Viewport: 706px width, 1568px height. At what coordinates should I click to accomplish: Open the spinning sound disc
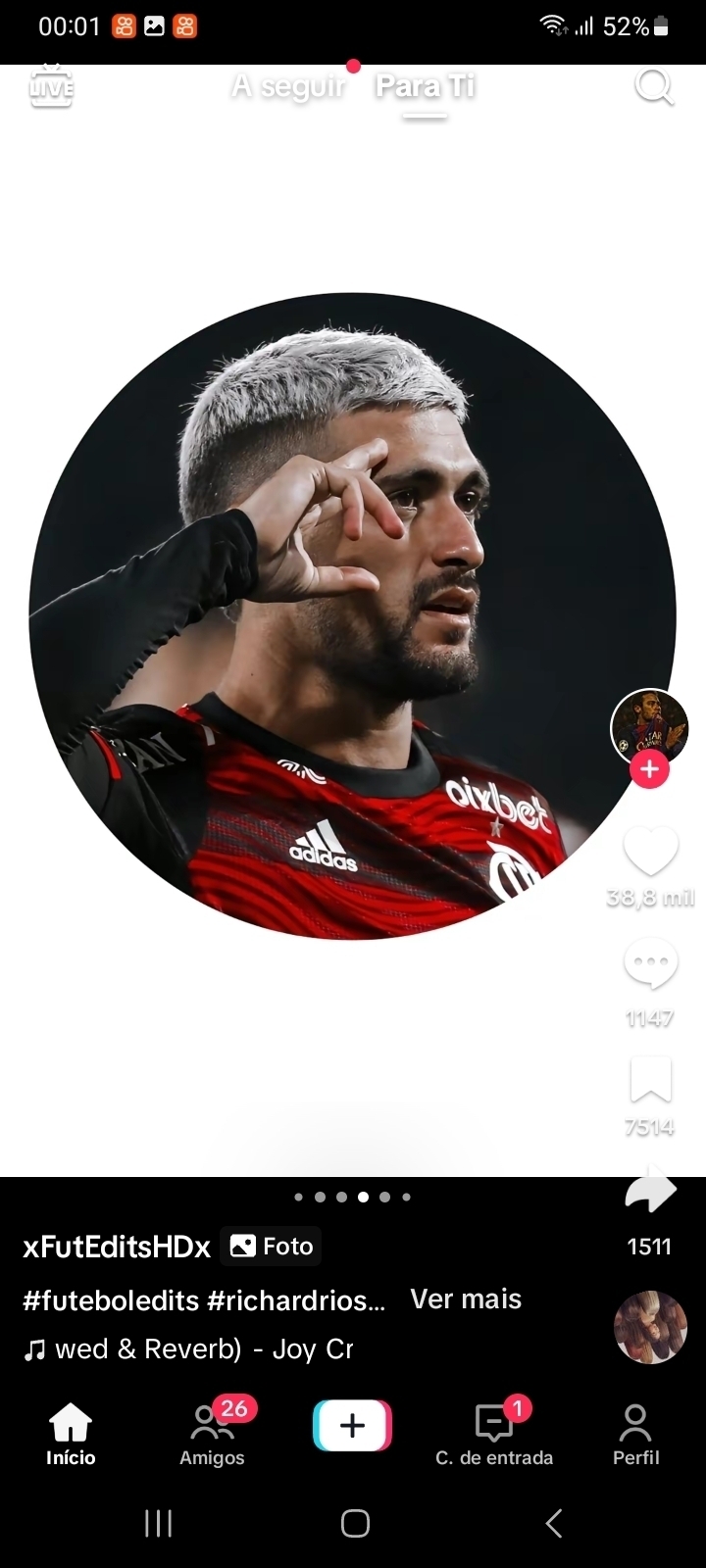[x=650, y=1327]
